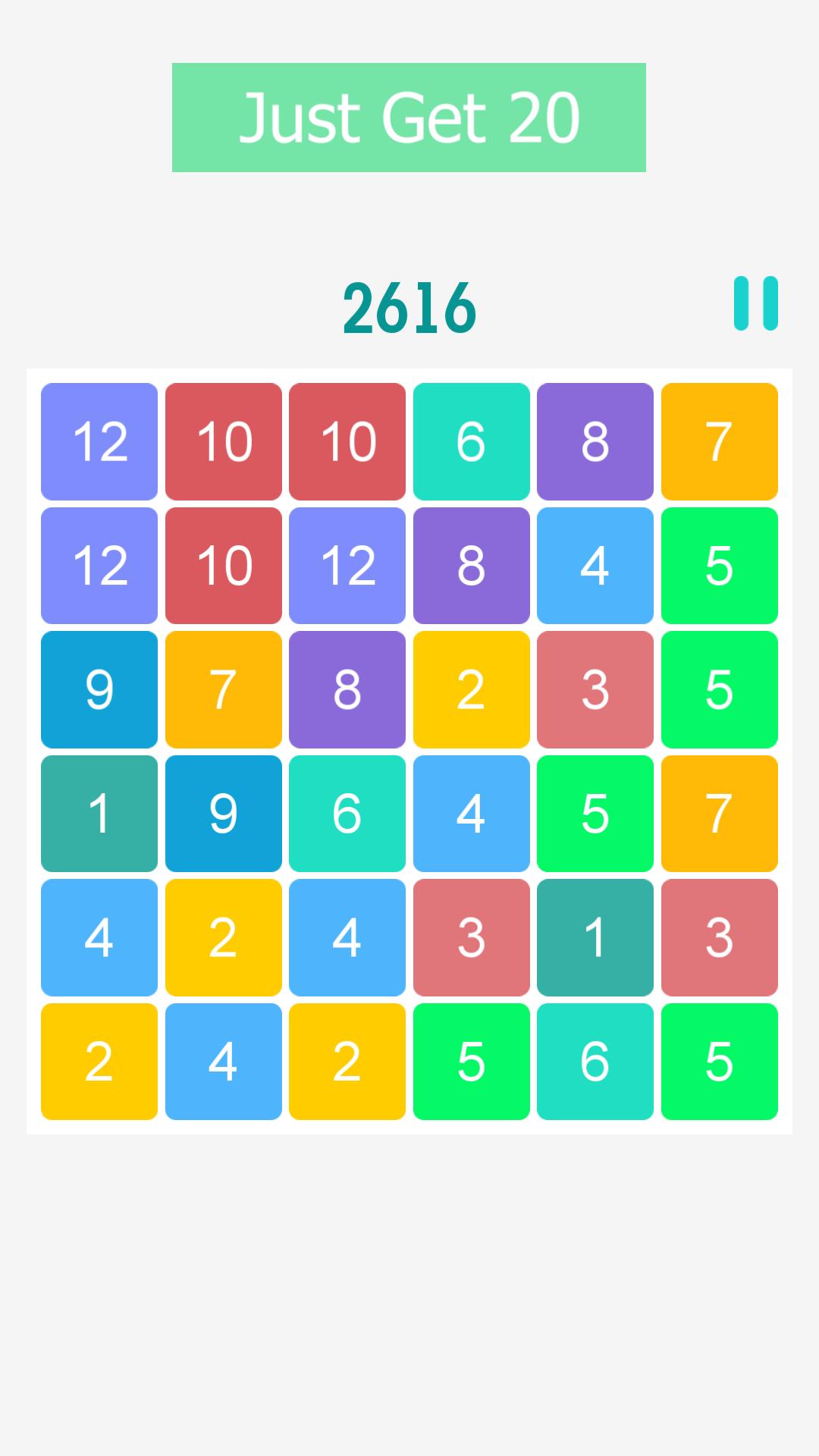Click the green 5 tile in the second row

pyautogui.click(x=719, y=566)
